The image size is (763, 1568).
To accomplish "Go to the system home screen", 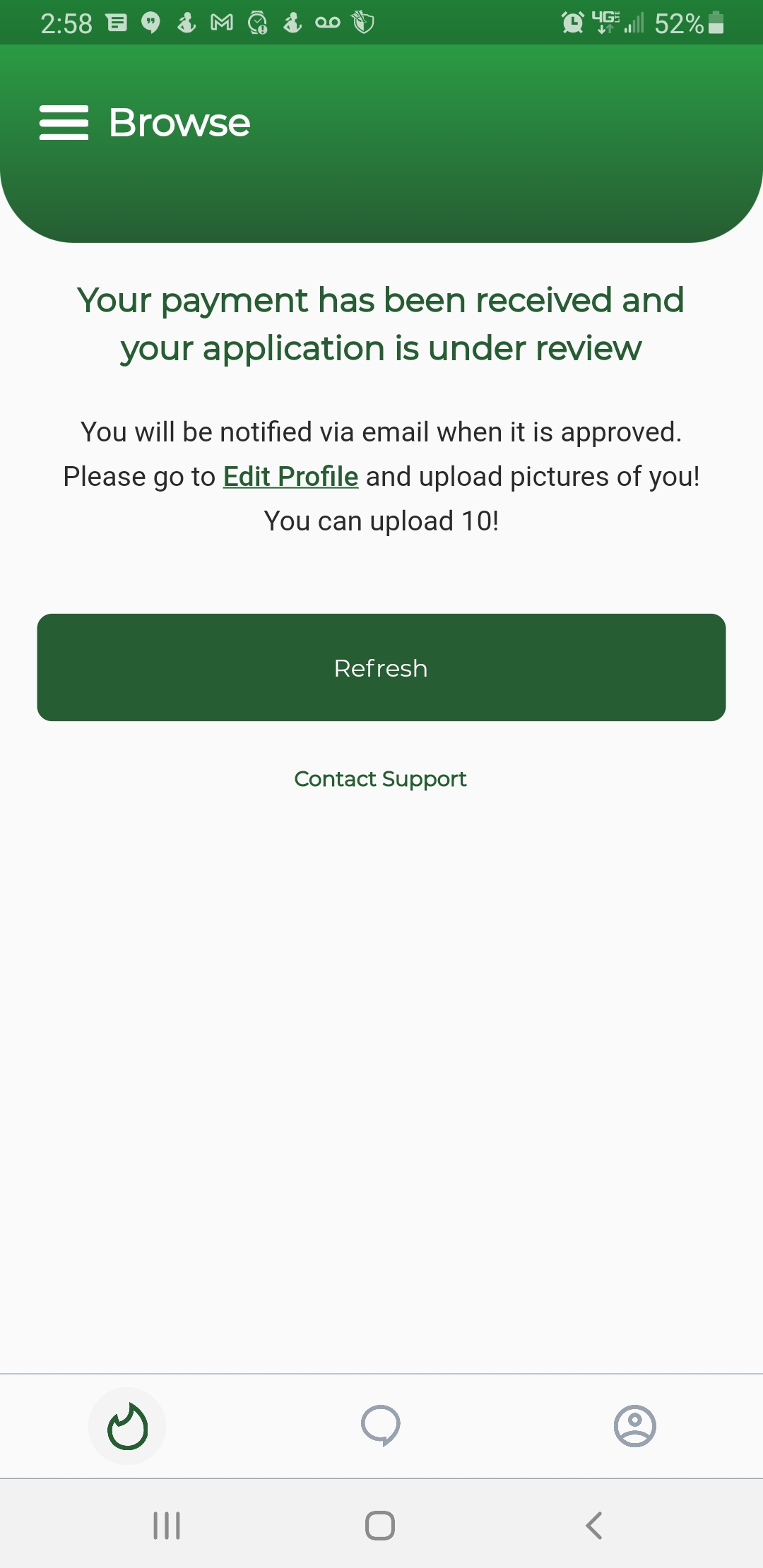I will [380, 1526].
